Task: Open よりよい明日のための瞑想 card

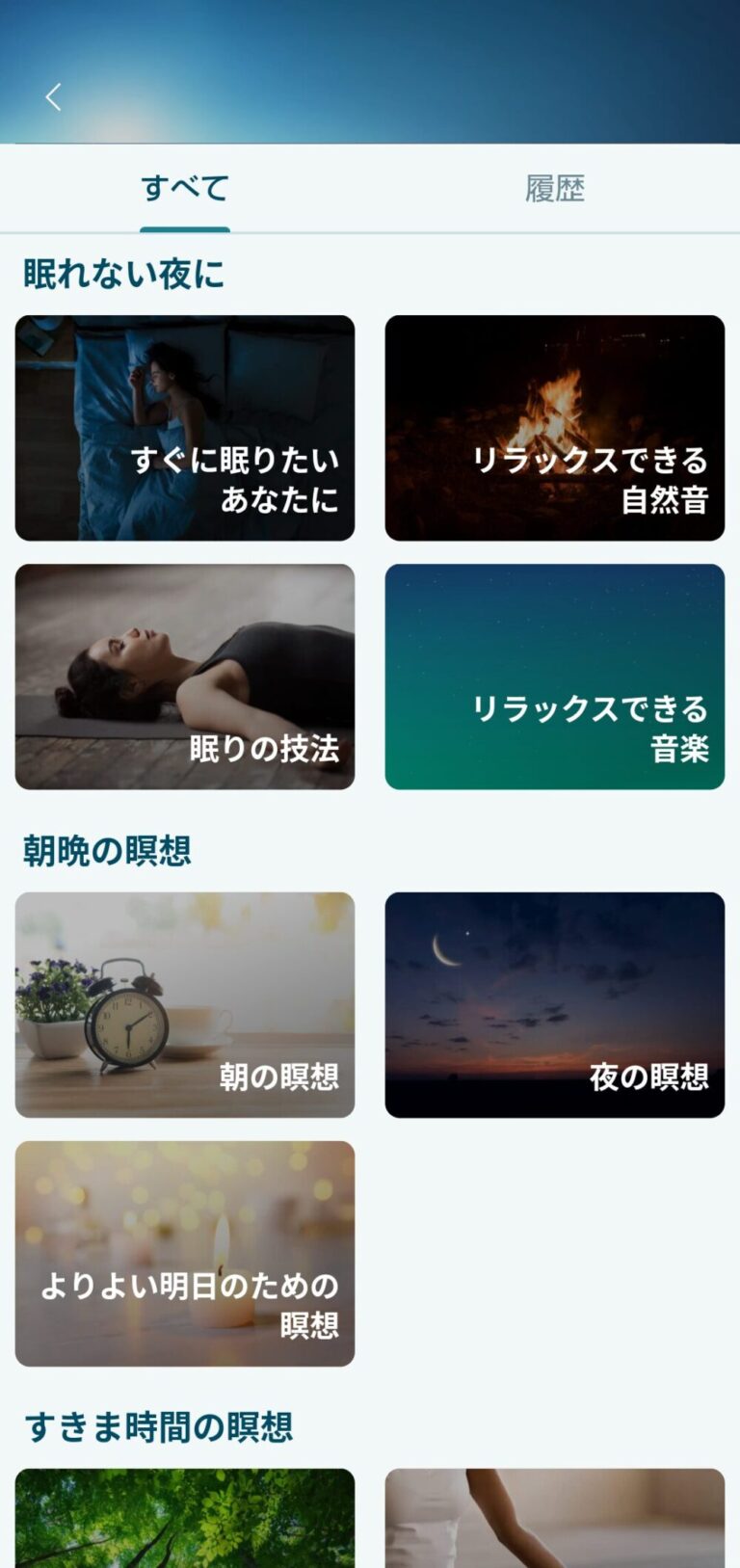Action: pyautogui.click(x=185, y=1253)
